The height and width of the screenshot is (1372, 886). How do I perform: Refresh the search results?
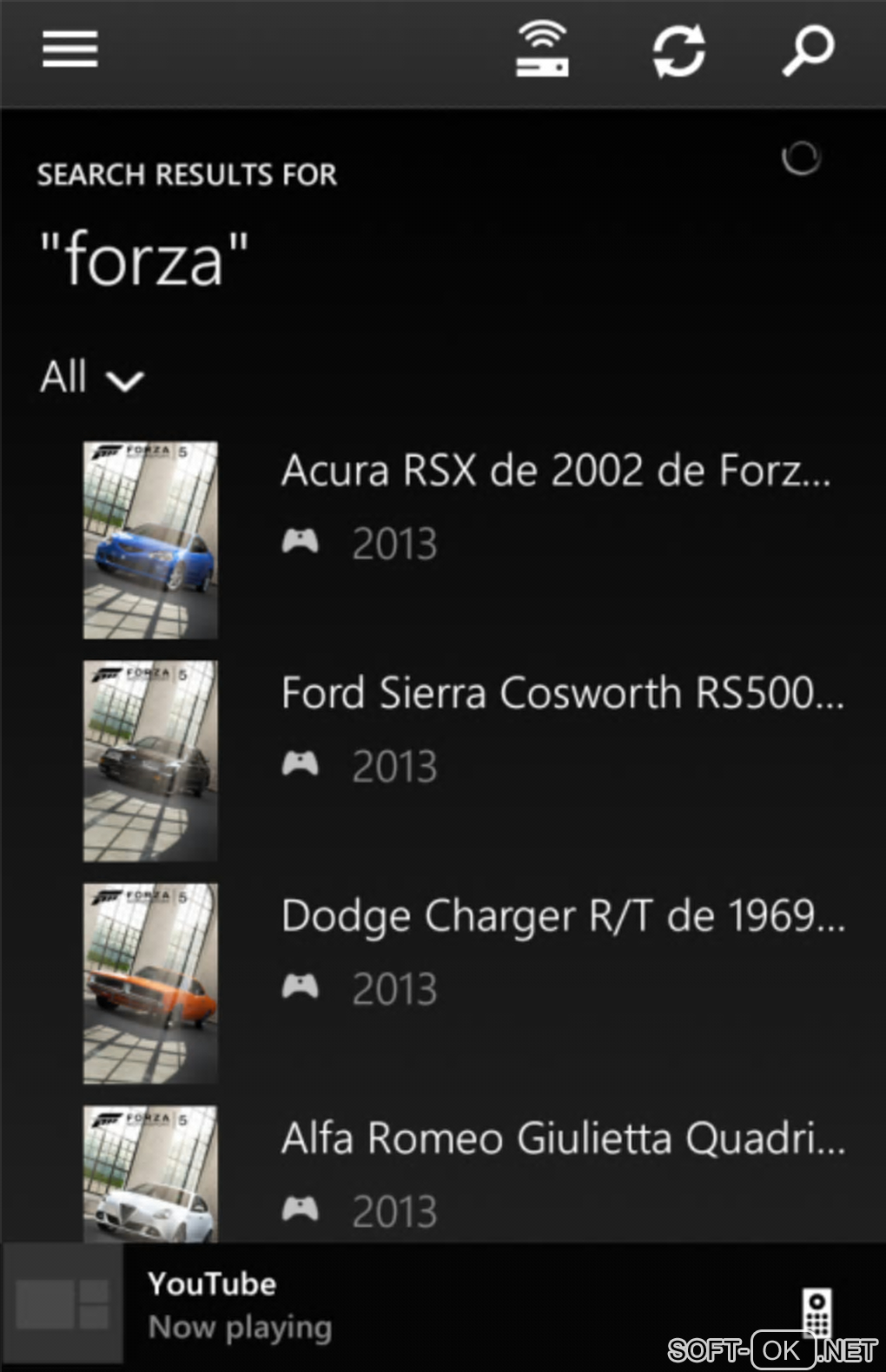click(678, 51)
